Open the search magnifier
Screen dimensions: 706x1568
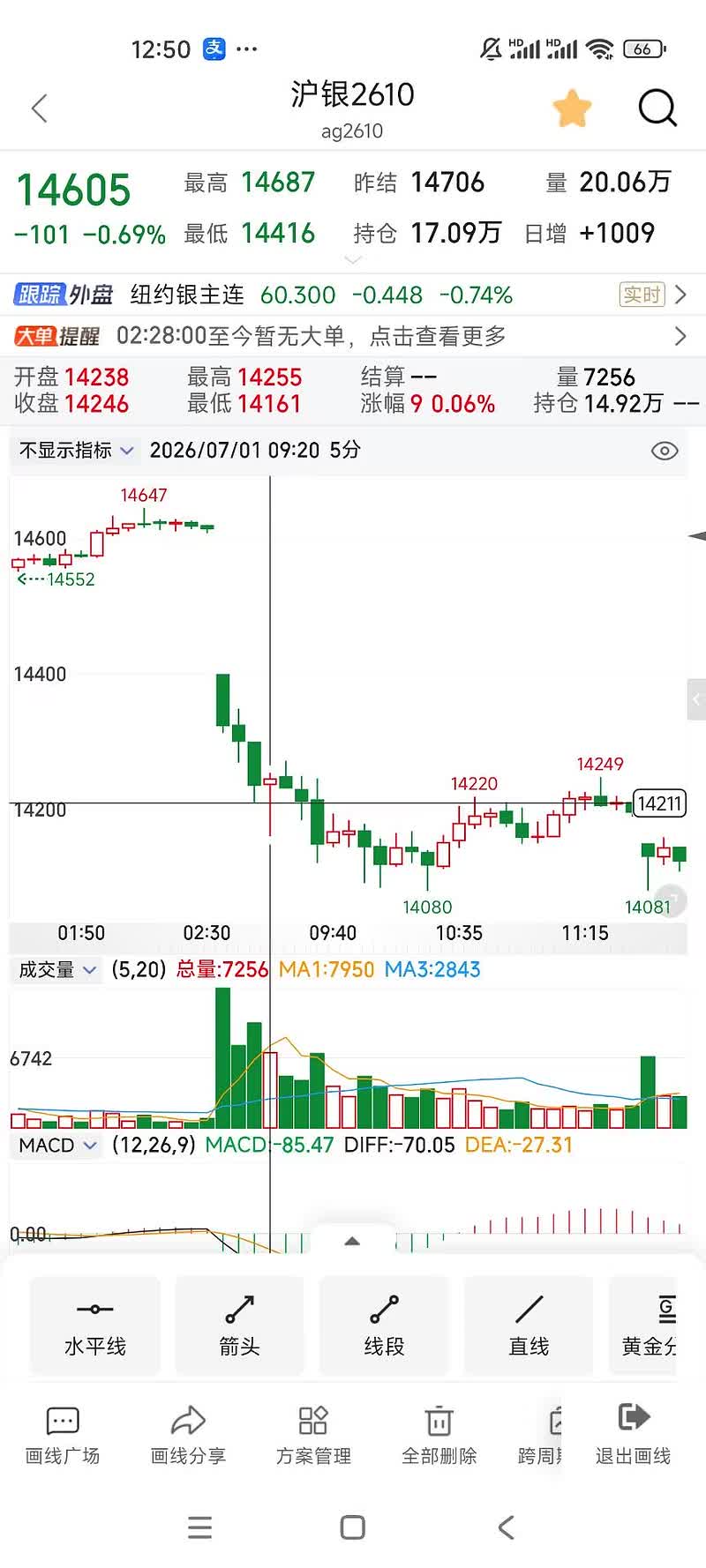pyautogui.click(x=657, y=108)
